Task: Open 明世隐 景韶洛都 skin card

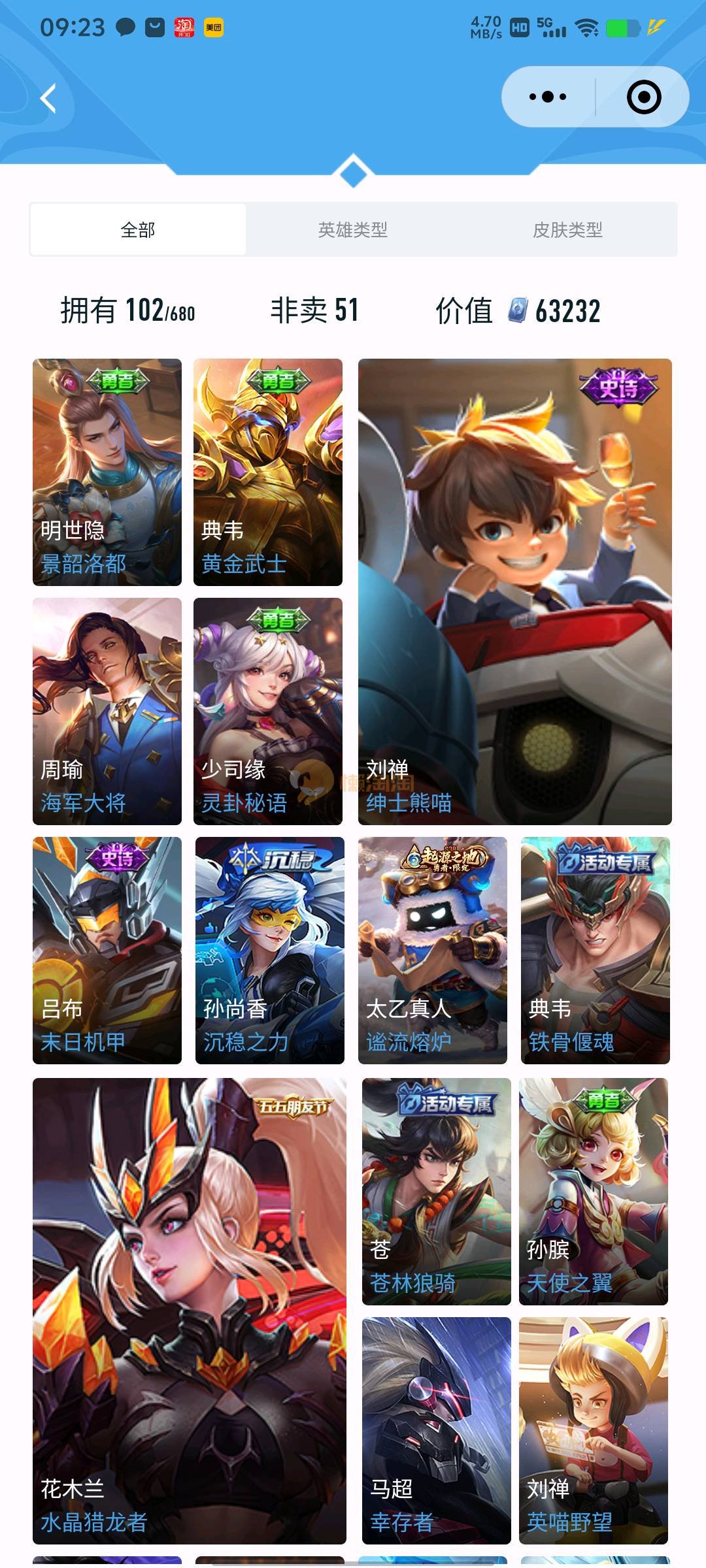Action: [107, 472]
